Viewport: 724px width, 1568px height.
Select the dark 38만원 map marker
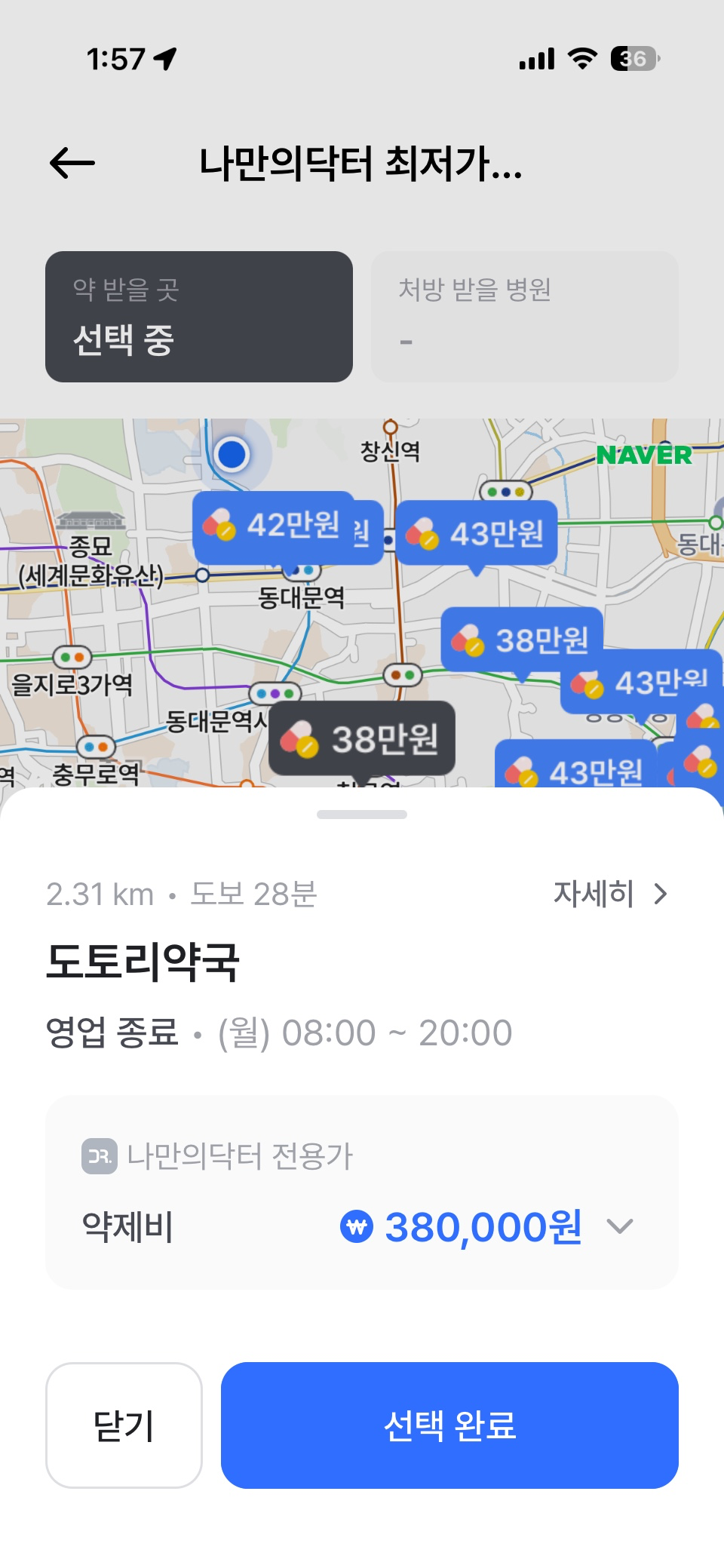[x=362, y=738]
